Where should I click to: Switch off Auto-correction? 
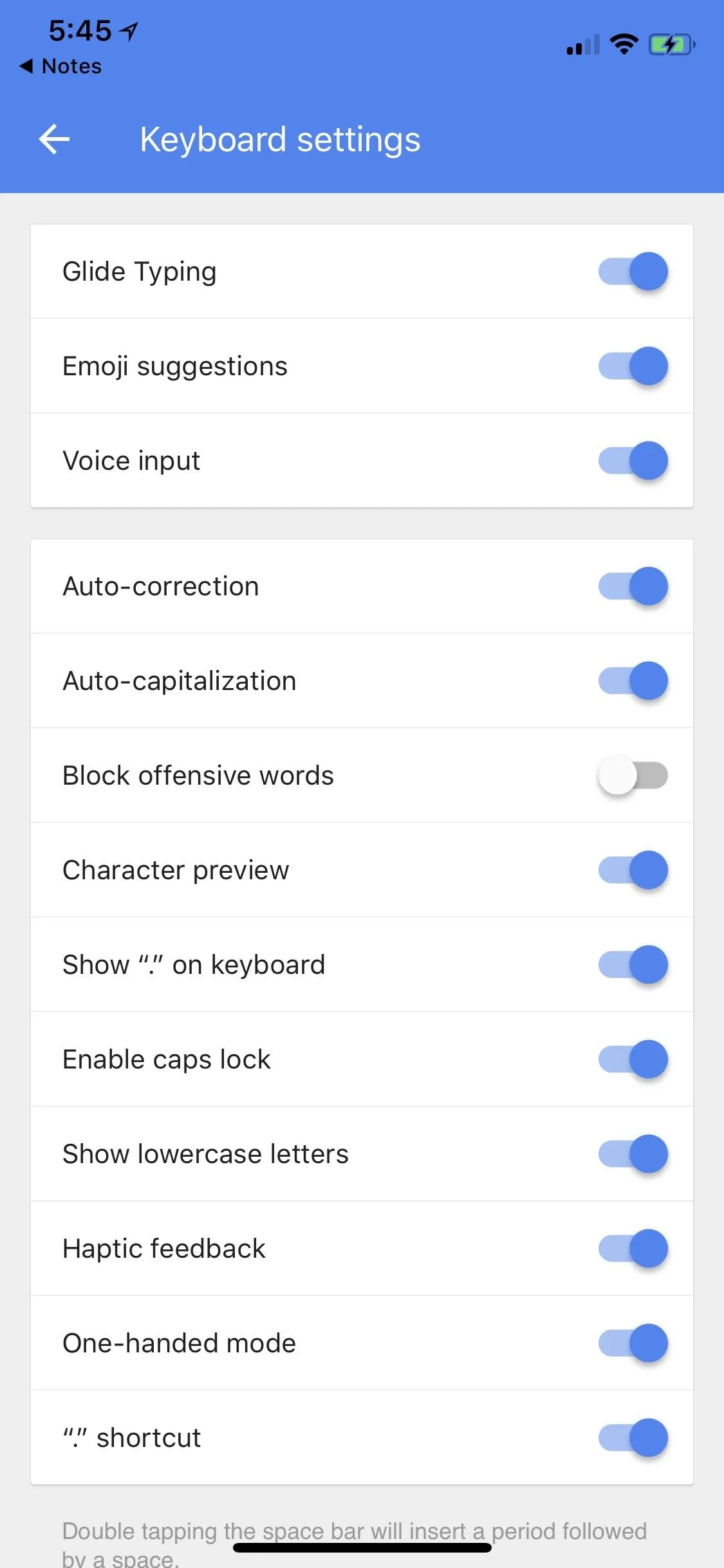[633, 586]
